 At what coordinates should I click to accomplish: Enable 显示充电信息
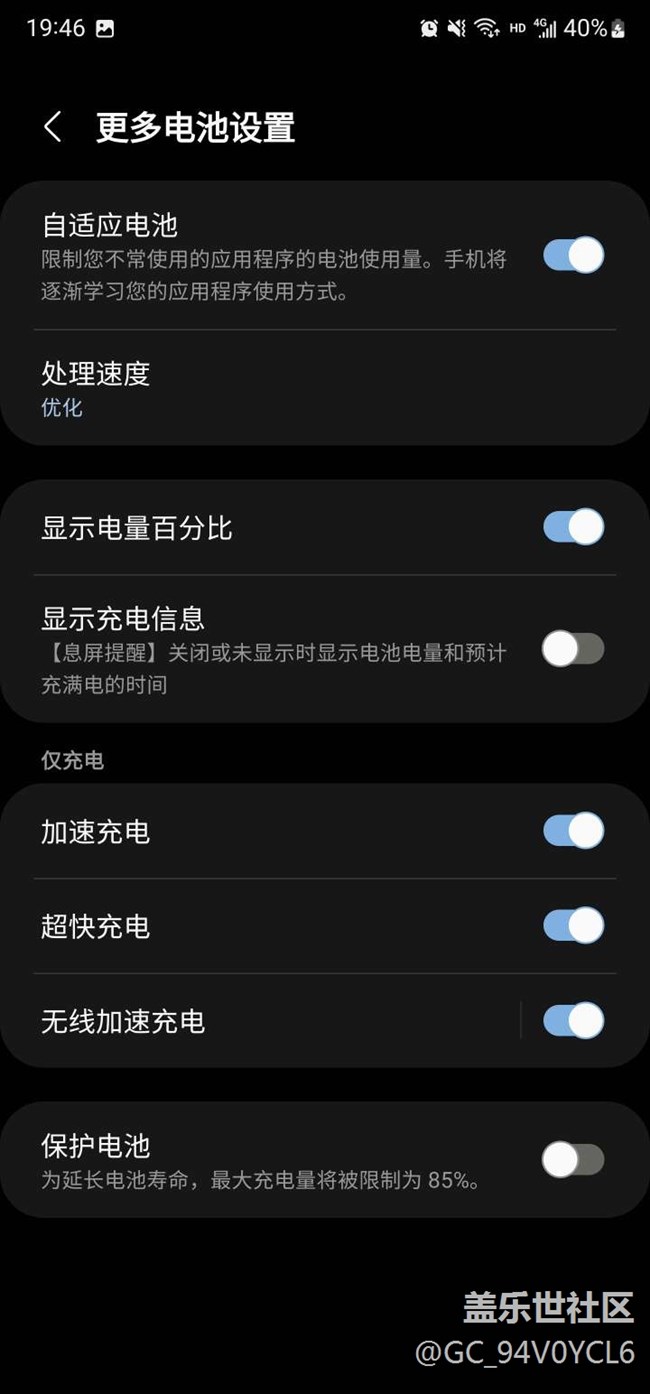(x=573, y=649)
